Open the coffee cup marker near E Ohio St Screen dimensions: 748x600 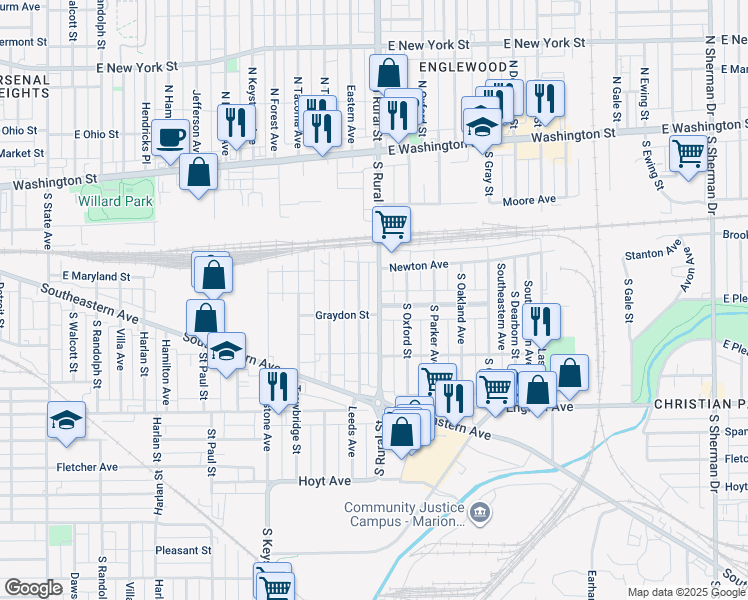170,138
